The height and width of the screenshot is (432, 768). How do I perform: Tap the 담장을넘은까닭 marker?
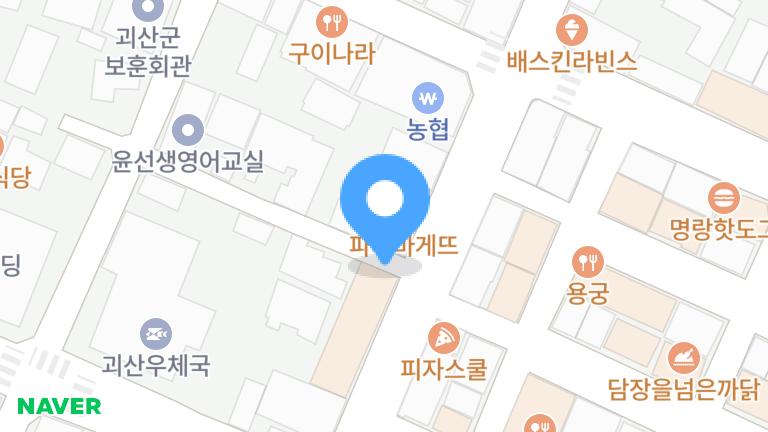683,355
